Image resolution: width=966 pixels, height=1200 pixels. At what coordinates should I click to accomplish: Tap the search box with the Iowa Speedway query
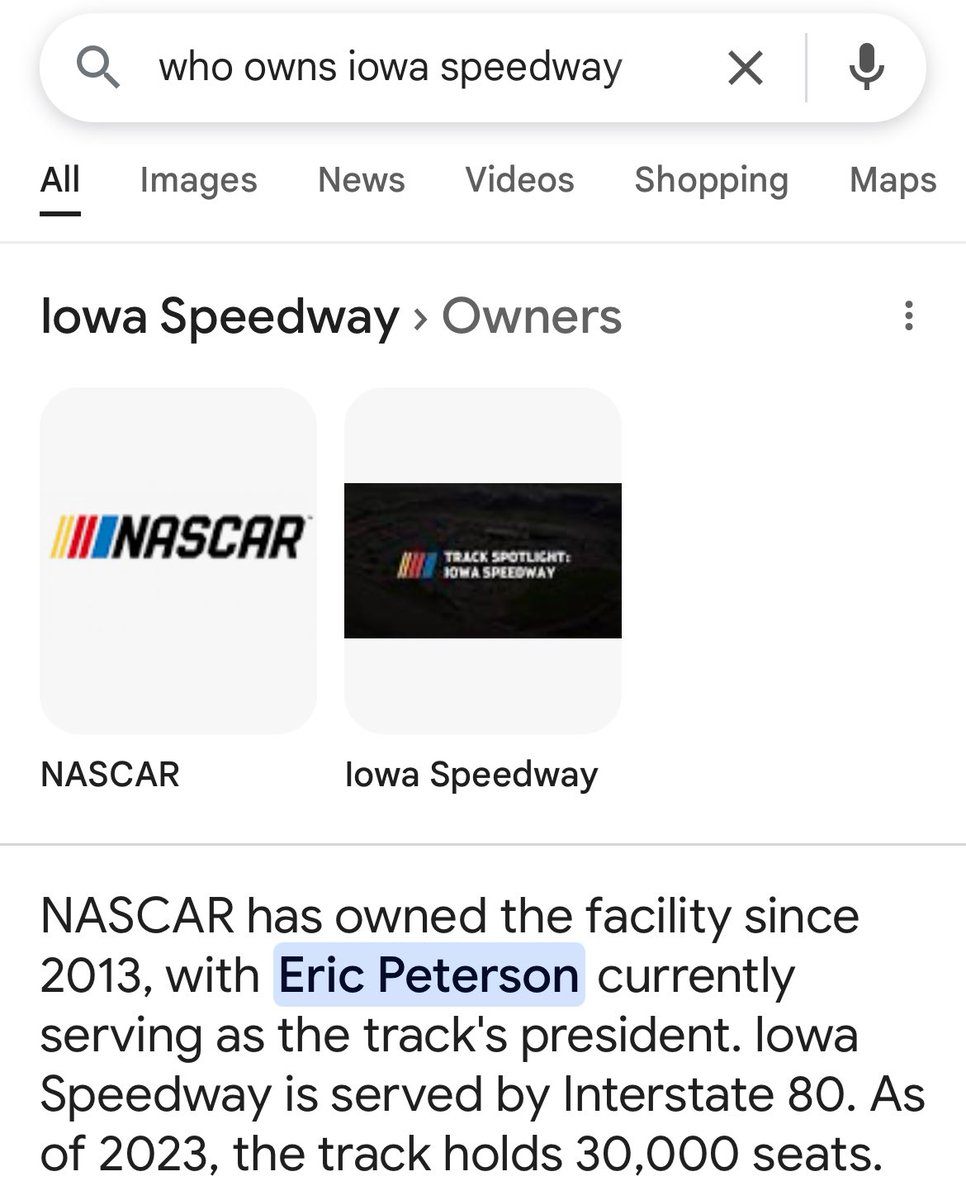tap(390, 68)
